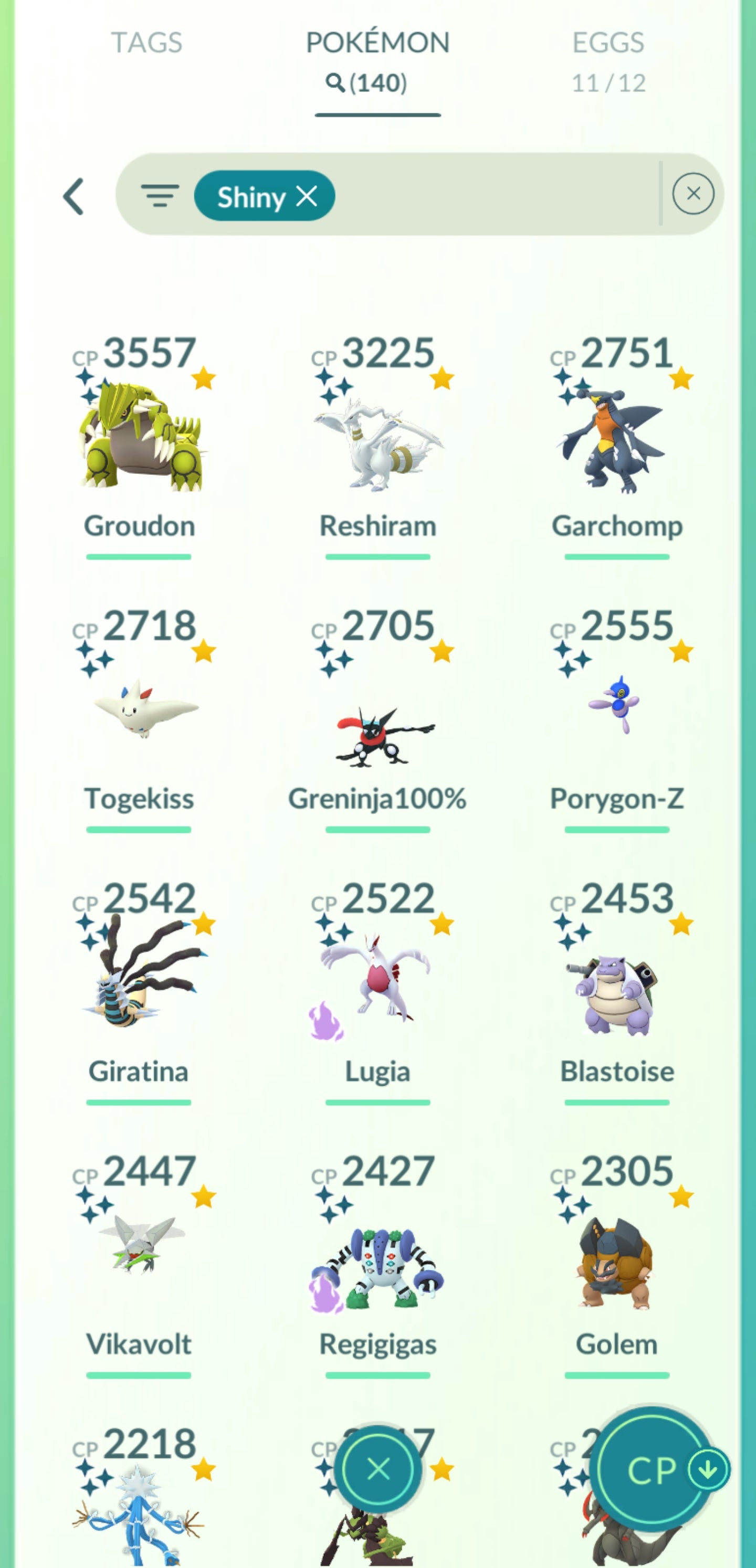The height and width of the screenshot is (1568, 756).
Task: View Vikavolt CP 2447
Action: point(140,1254)
